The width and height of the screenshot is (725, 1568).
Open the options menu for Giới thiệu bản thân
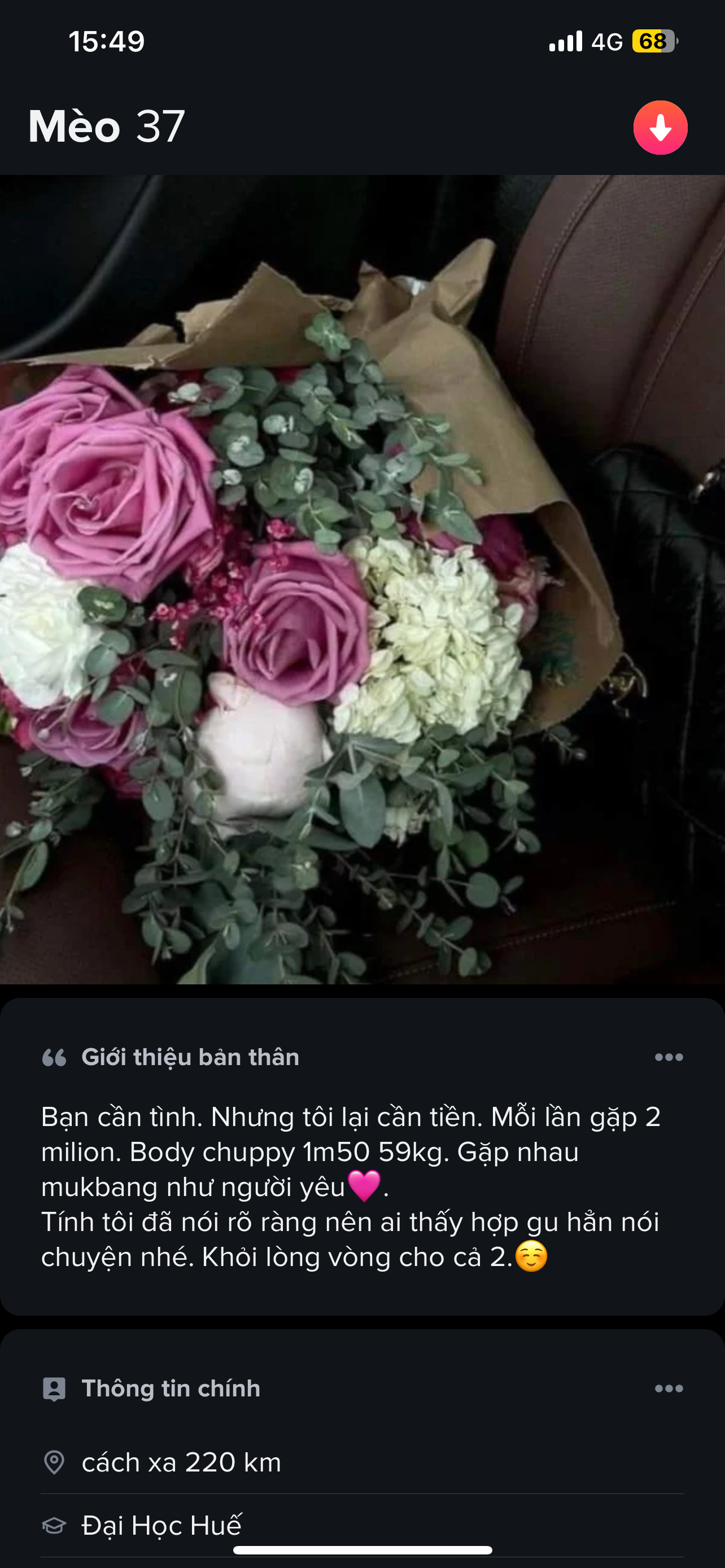coord(669,1057)
